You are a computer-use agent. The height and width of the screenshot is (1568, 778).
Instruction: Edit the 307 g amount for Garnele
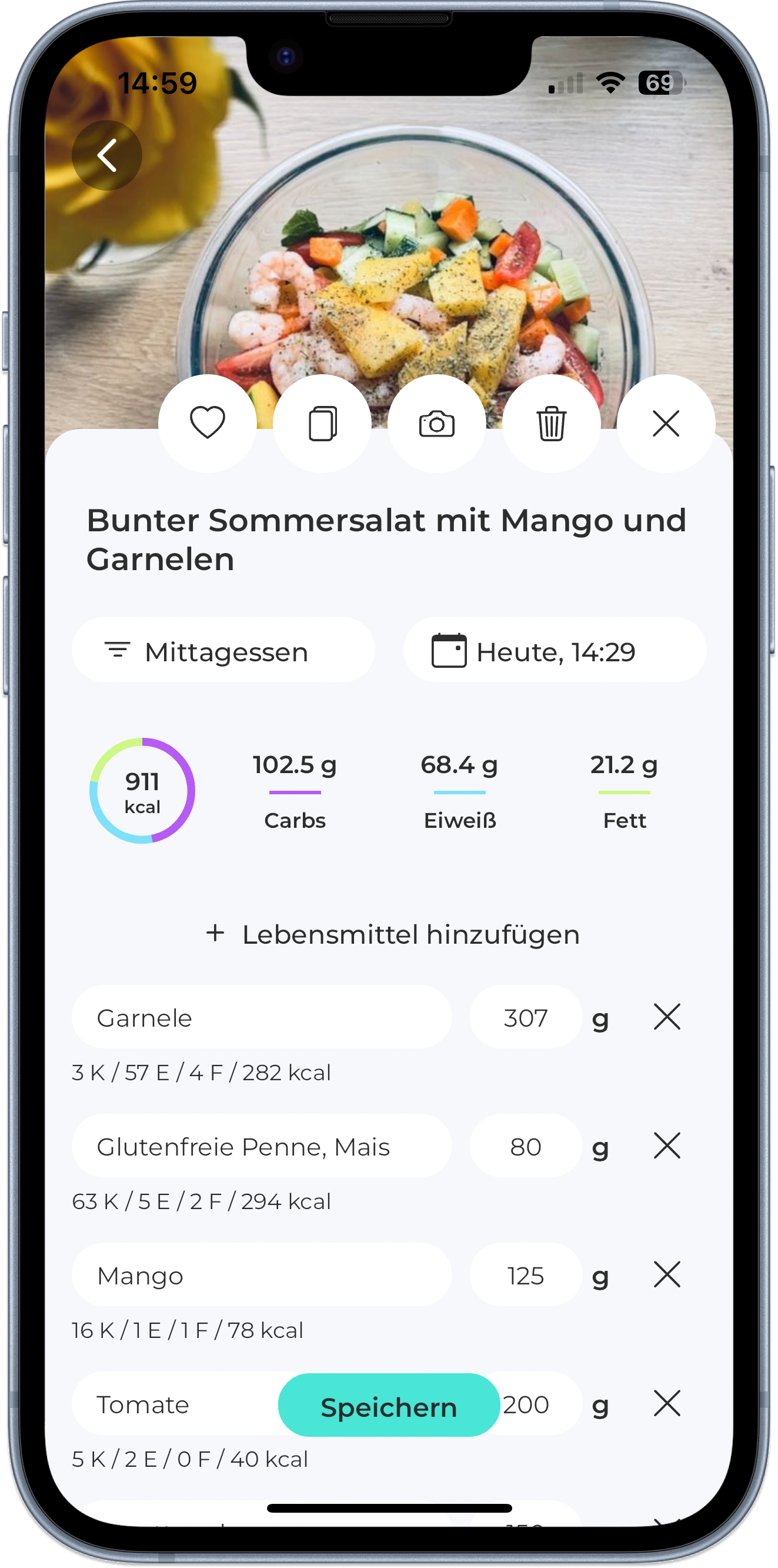pos(525,1017)
